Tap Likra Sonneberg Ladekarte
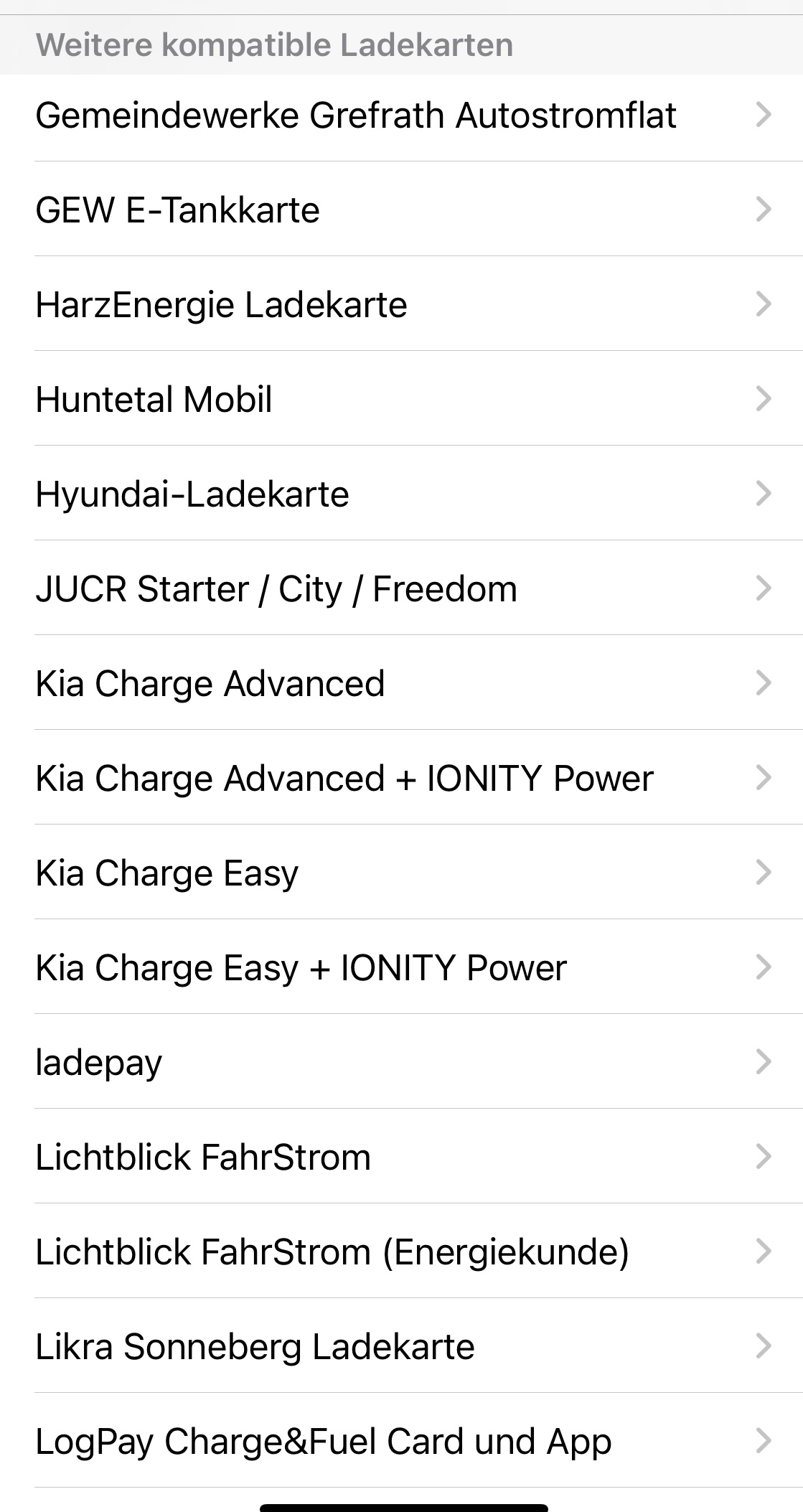The height and width of the screenshot is (1512, 803). 401,1346
